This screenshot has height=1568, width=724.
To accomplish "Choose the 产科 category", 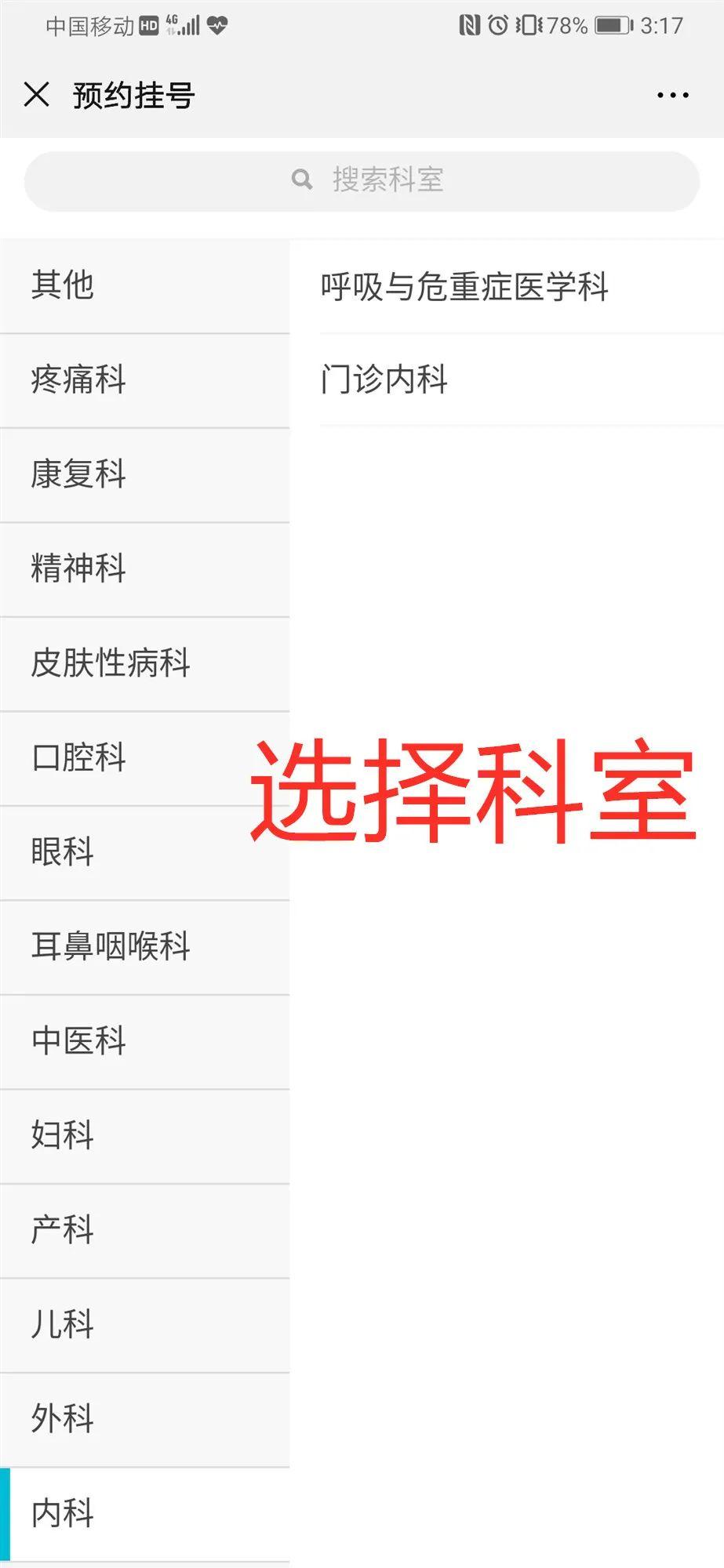I will click(144, 1231).
